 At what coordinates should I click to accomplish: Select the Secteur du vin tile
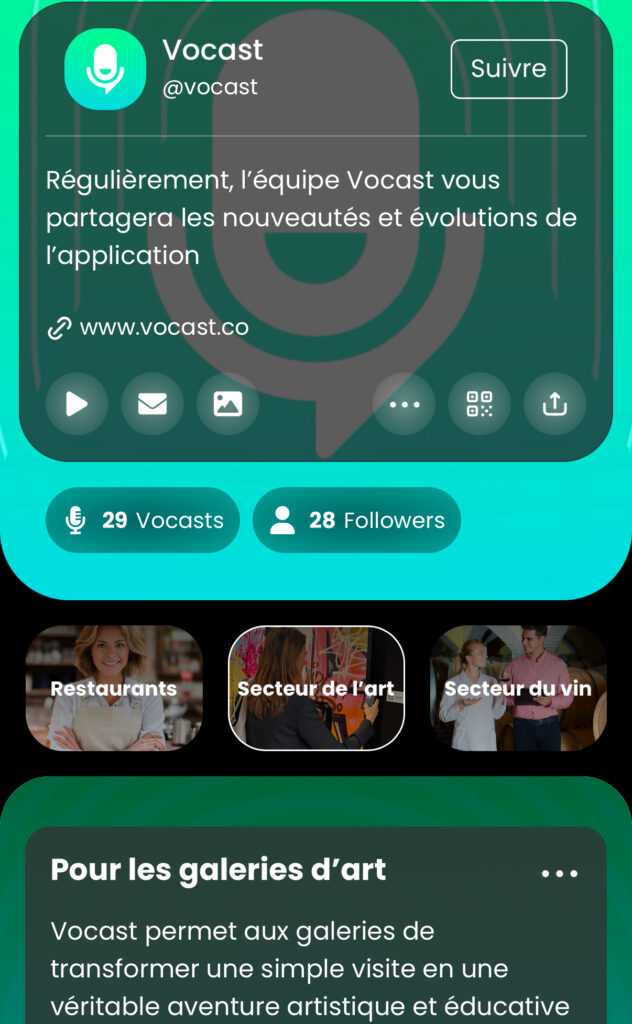click(x=518, y=688)
